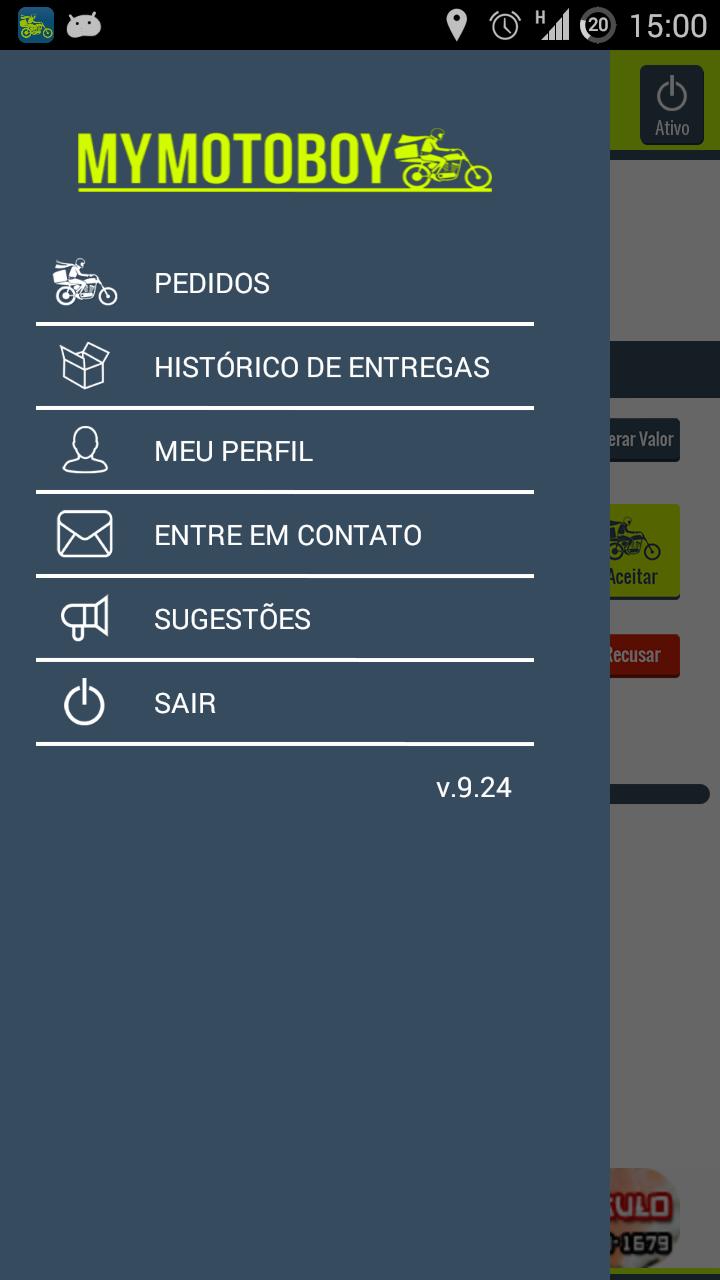Viewport: 720px width, 1280px height.
Task: Tap the red Recusar button
Action: pos(644,655)
